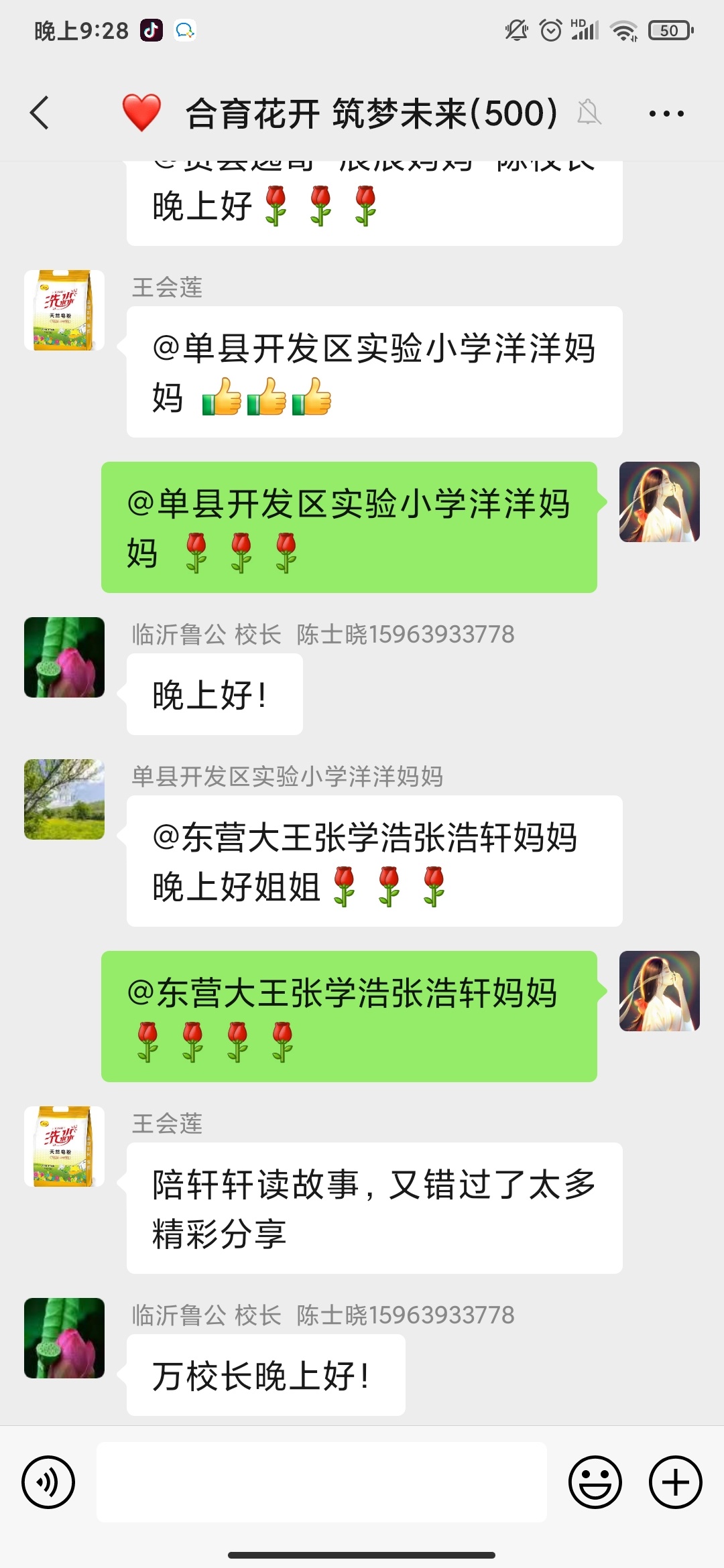Viewport: 724px width, 1568px height.
Task: Tap your own profile avatar beside green bubble
Action: [x=660, y=503]
